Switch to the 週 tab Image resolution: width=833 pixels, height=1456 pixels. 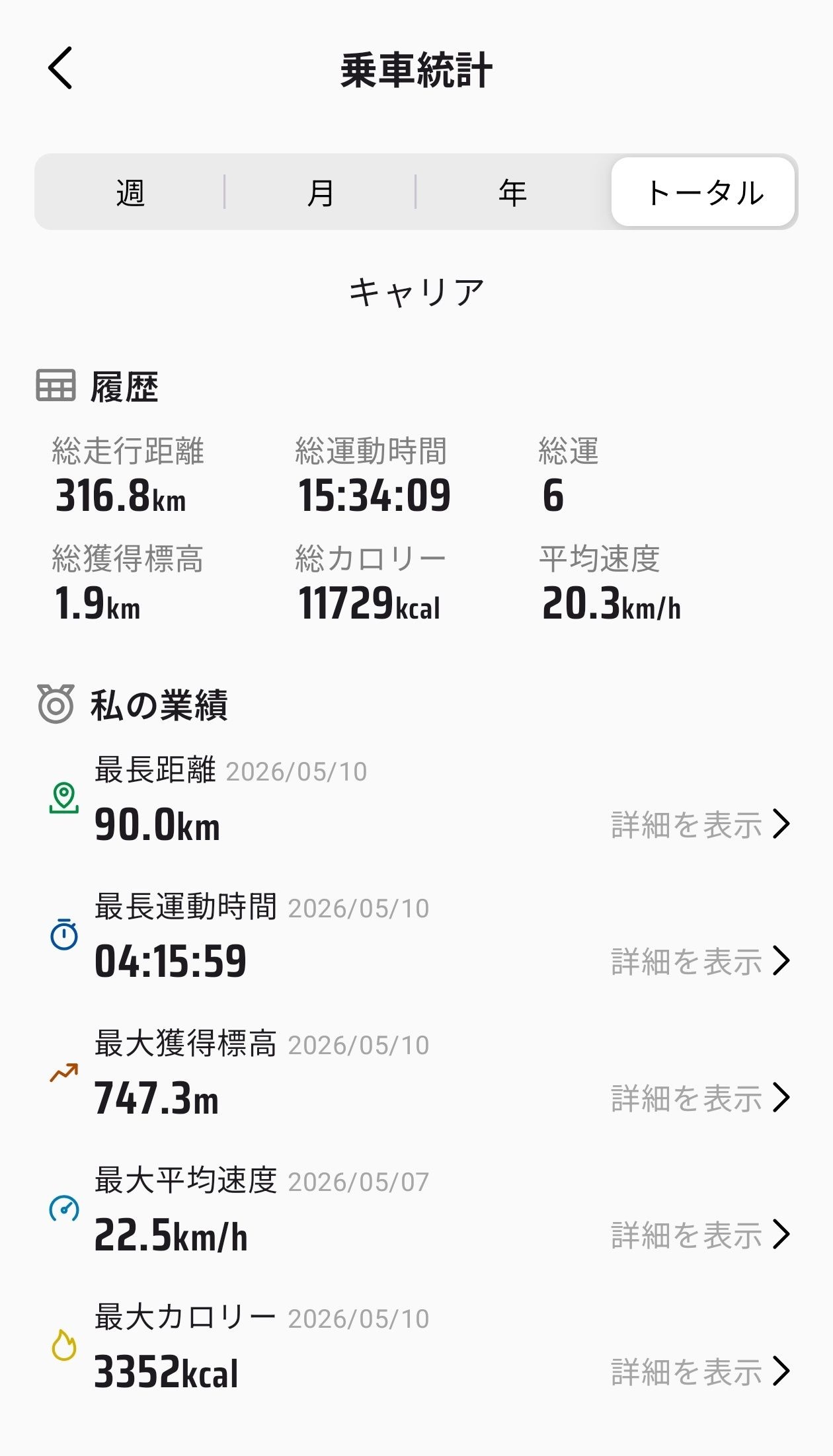(x=130, y=192)
